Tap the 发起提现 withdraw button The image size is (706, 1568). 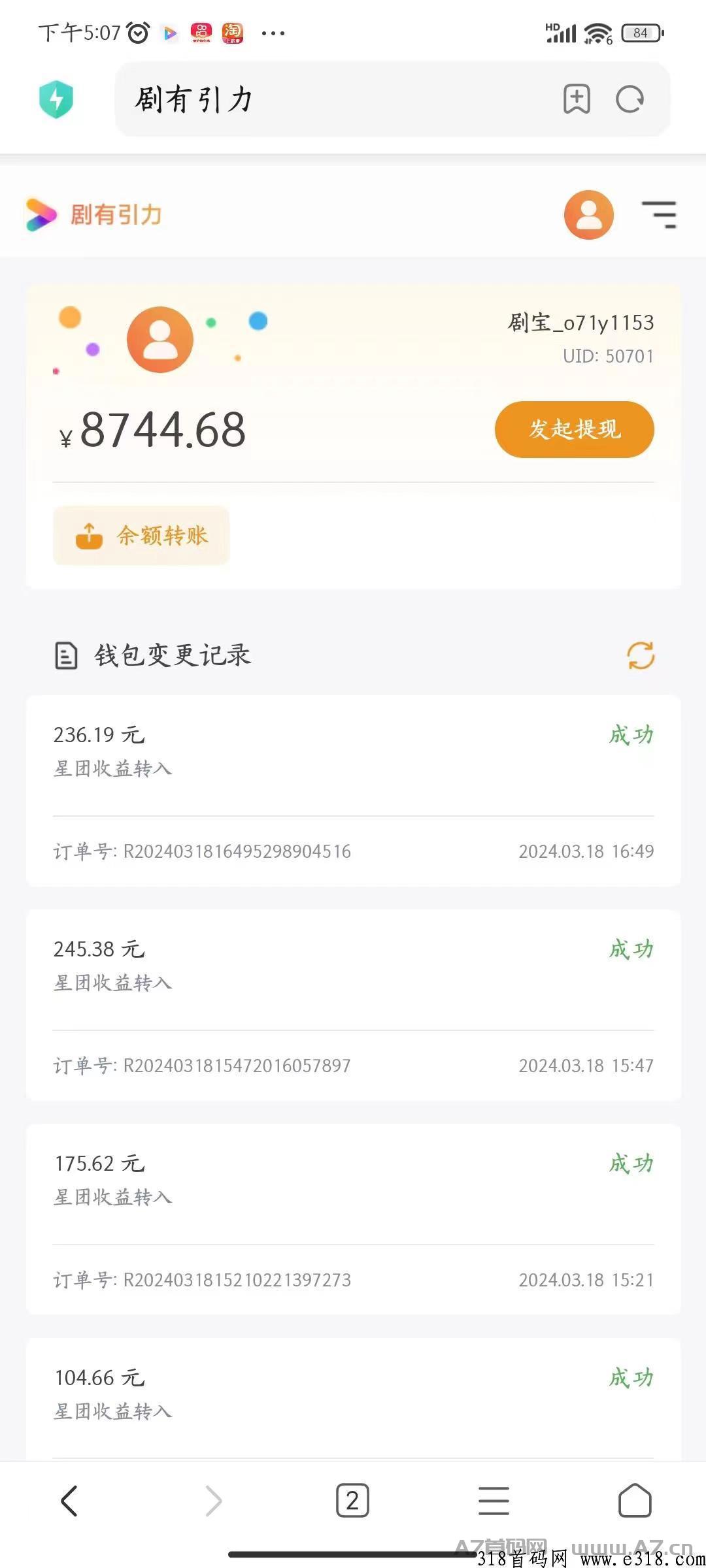point(575,429)
